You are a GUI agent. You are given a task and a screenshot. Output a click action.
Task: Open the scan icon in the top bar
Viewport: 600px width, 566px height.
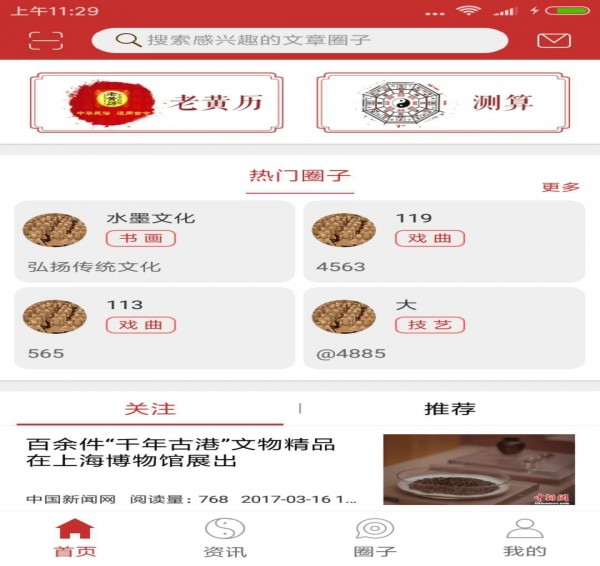45,40
